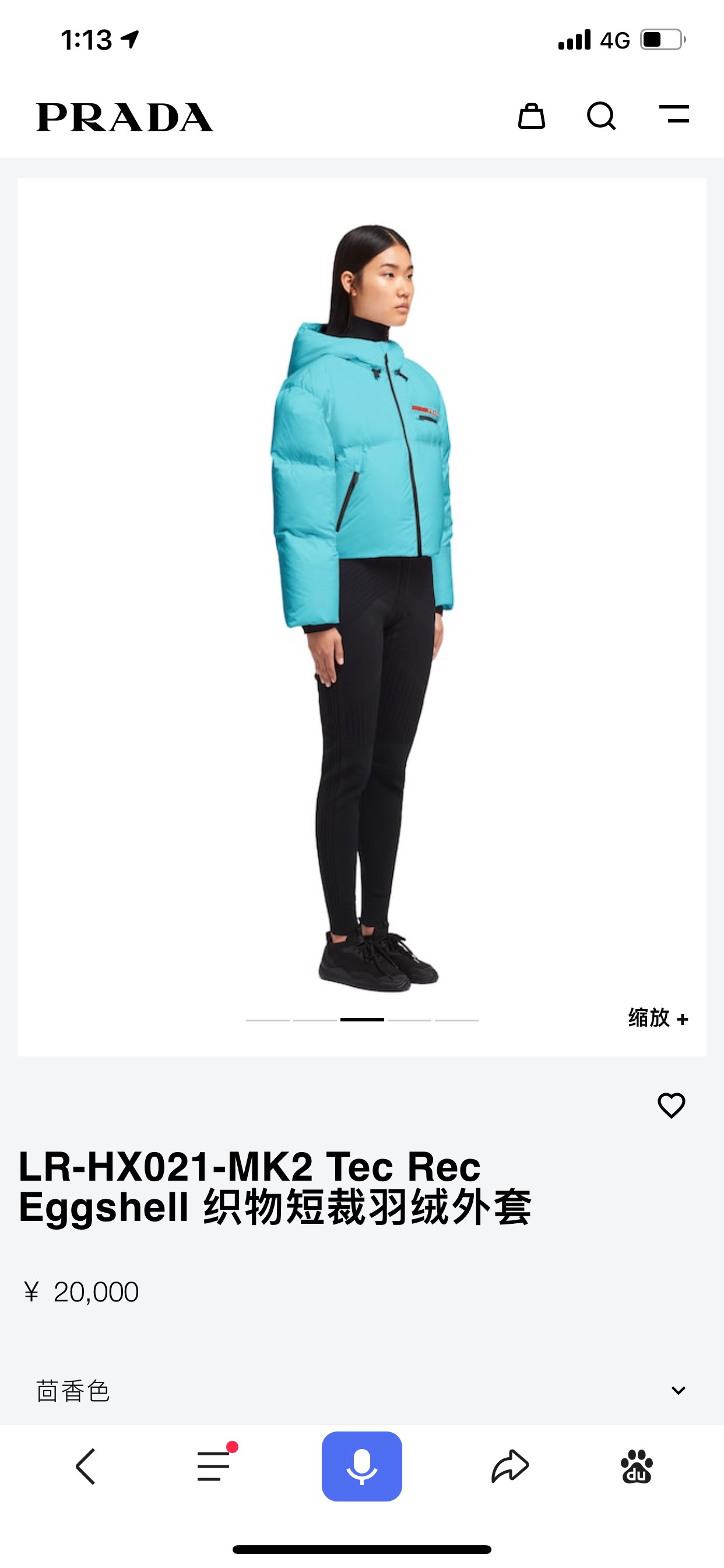Viewport: 724px width, 1568px height.
Task: Expand the 茴香色 color dropdown
Action: point(678,1390)
